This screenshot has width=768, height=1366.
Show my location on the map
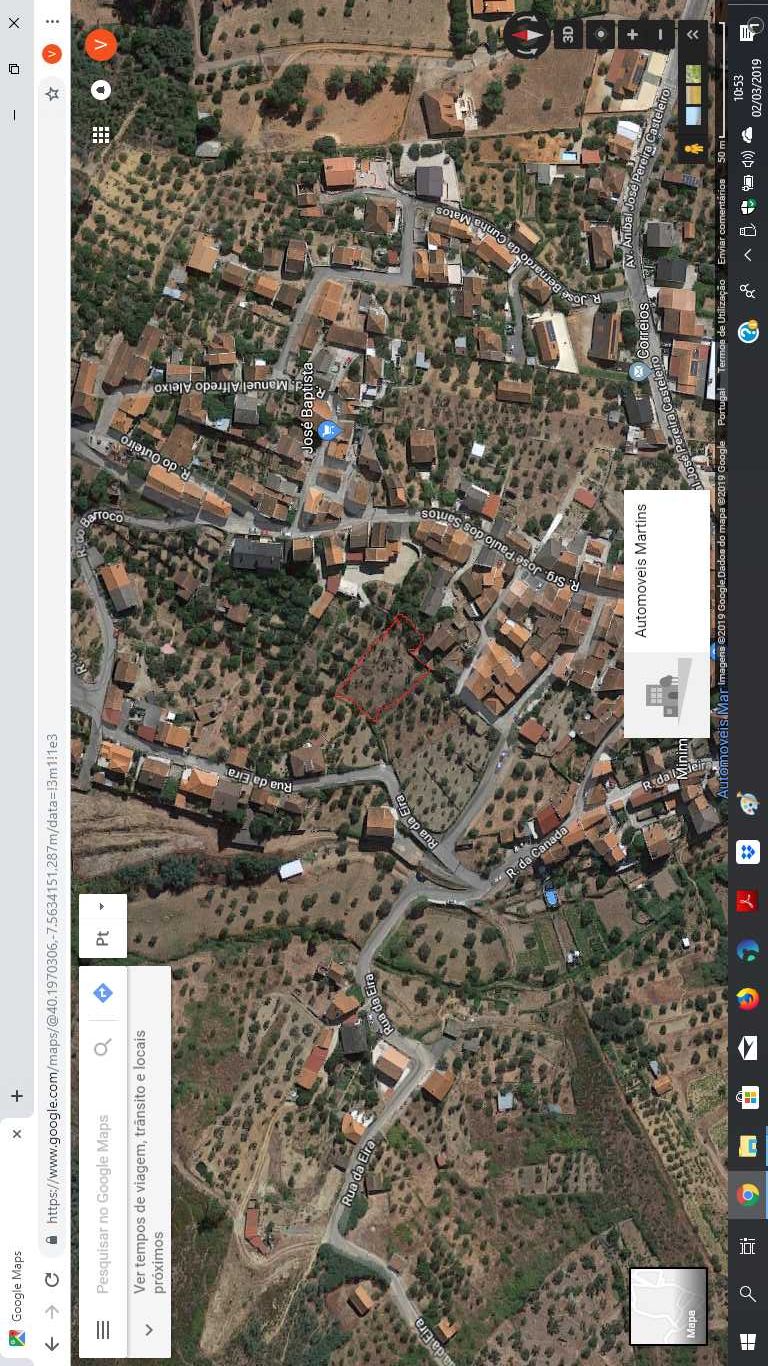coord(601,35)
